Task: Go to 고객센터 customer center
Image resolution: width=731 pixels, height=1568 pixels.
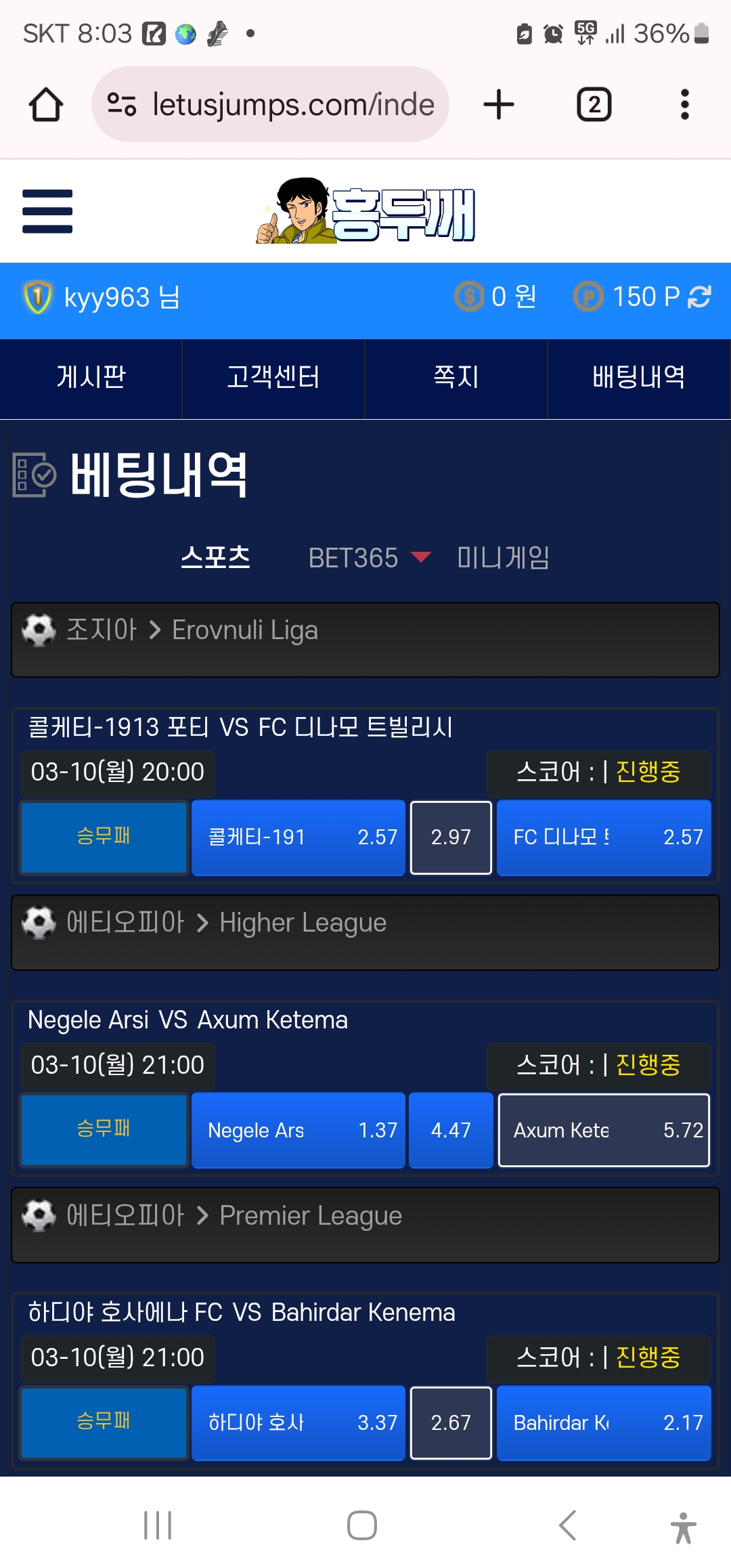Action: click(x=273, y=378)
